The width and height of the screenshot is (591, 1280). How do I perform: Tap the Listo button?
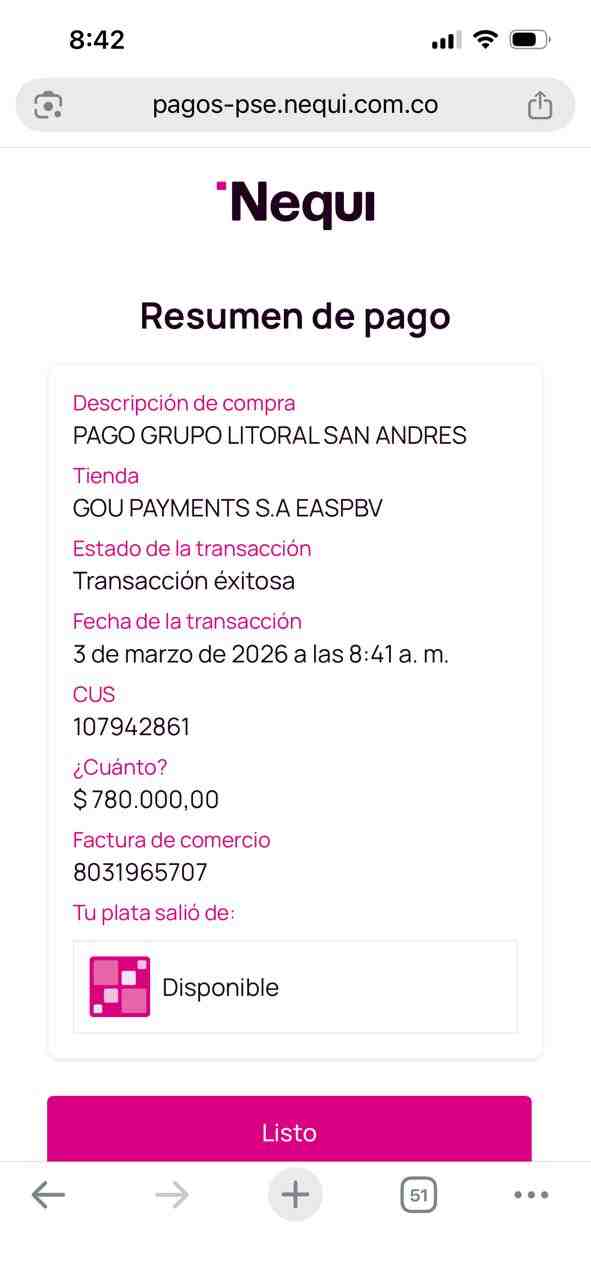pos(289,1130)
